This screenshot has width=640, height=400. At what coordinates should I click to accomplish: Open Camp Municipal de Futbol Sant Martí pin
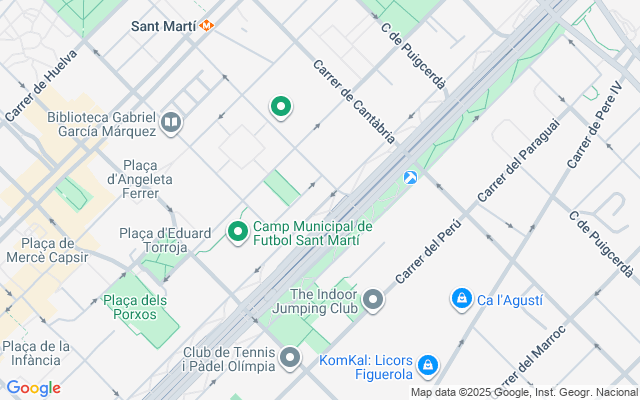coord(238,233)
